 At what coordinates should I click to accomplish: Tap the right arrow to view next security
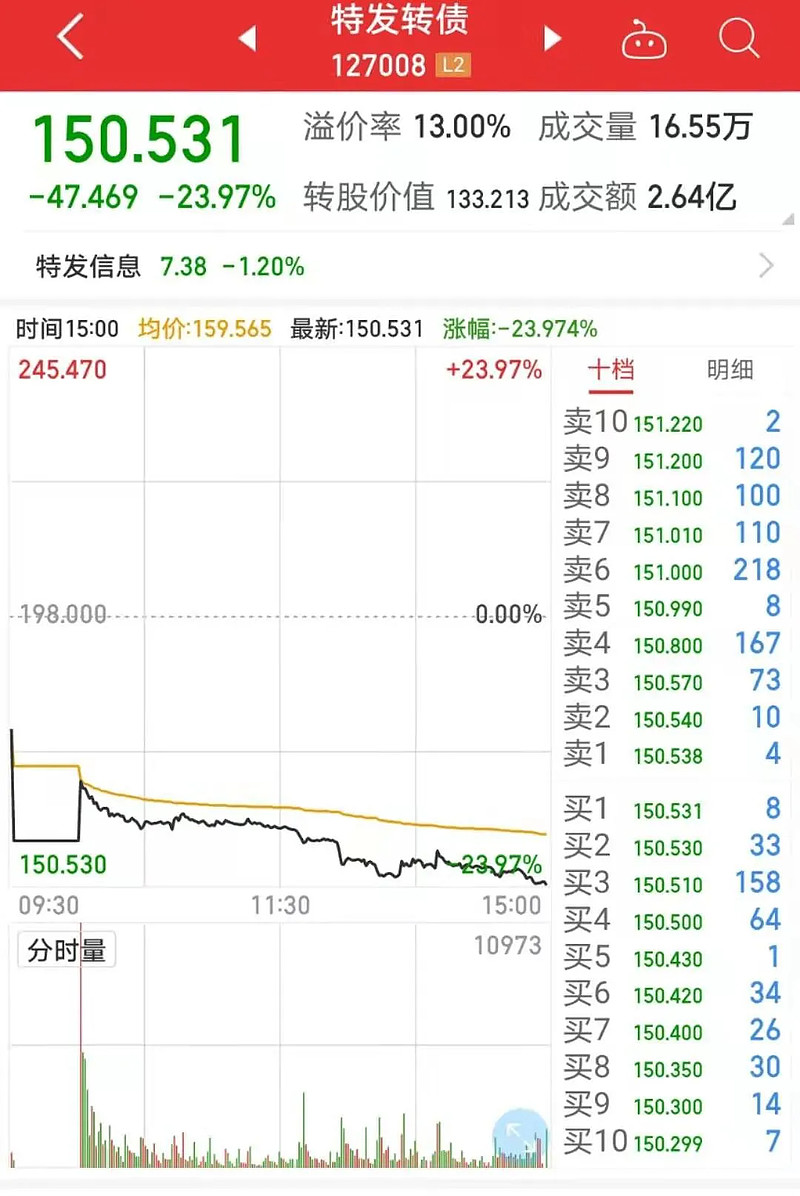point(553,38)
